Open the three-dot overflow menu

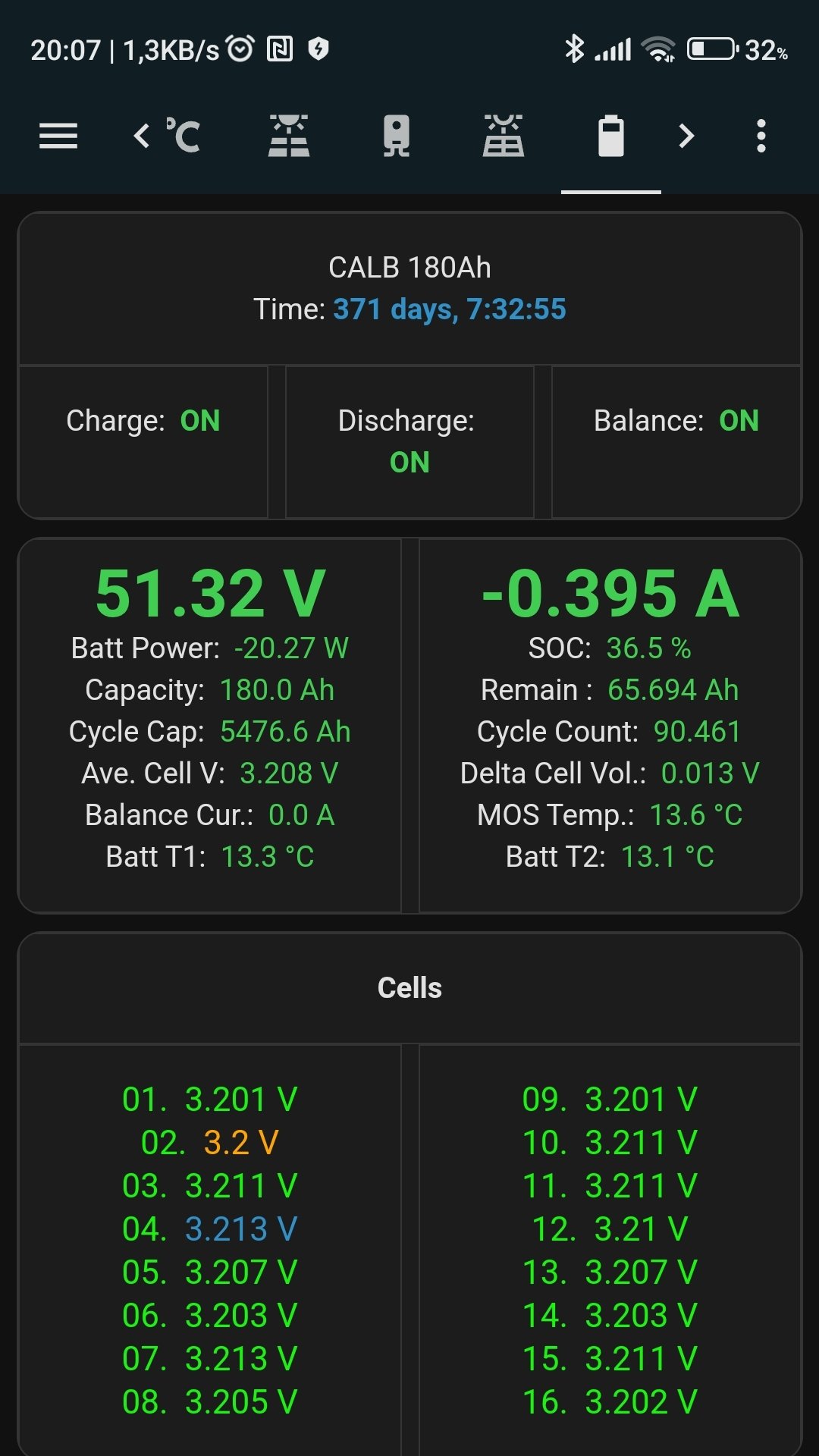761,136
